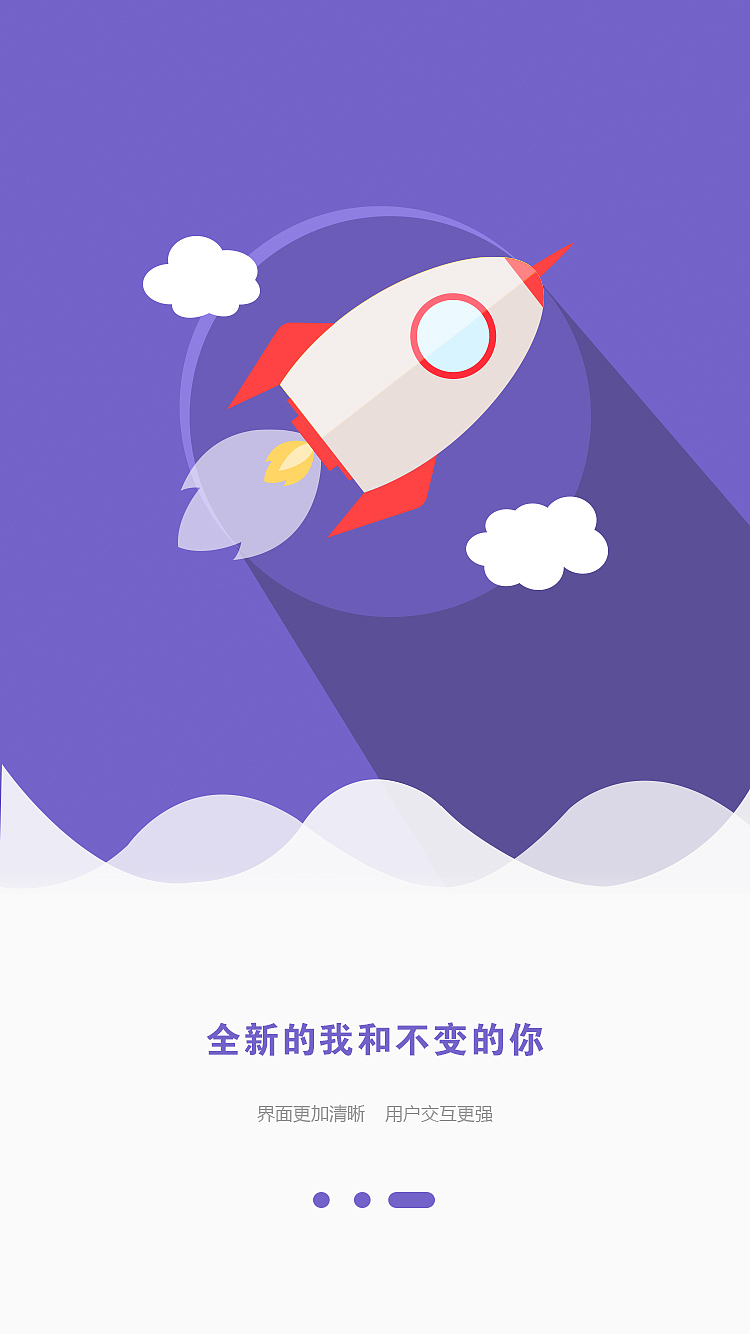This screenshot has width=750, height=1334.
Task: Select the rocket's circular porthole window
Action: pyautogui.click(x=452, y=336)
